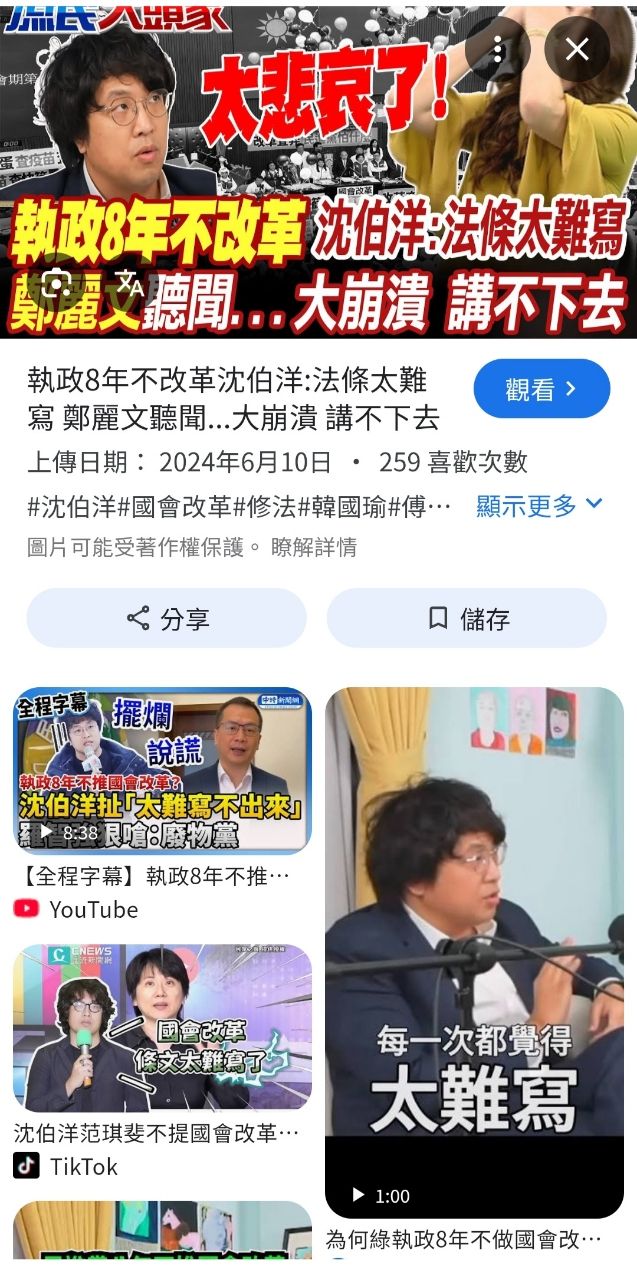Expand hashtags with 顯示更多

click(x=539, y=505)
